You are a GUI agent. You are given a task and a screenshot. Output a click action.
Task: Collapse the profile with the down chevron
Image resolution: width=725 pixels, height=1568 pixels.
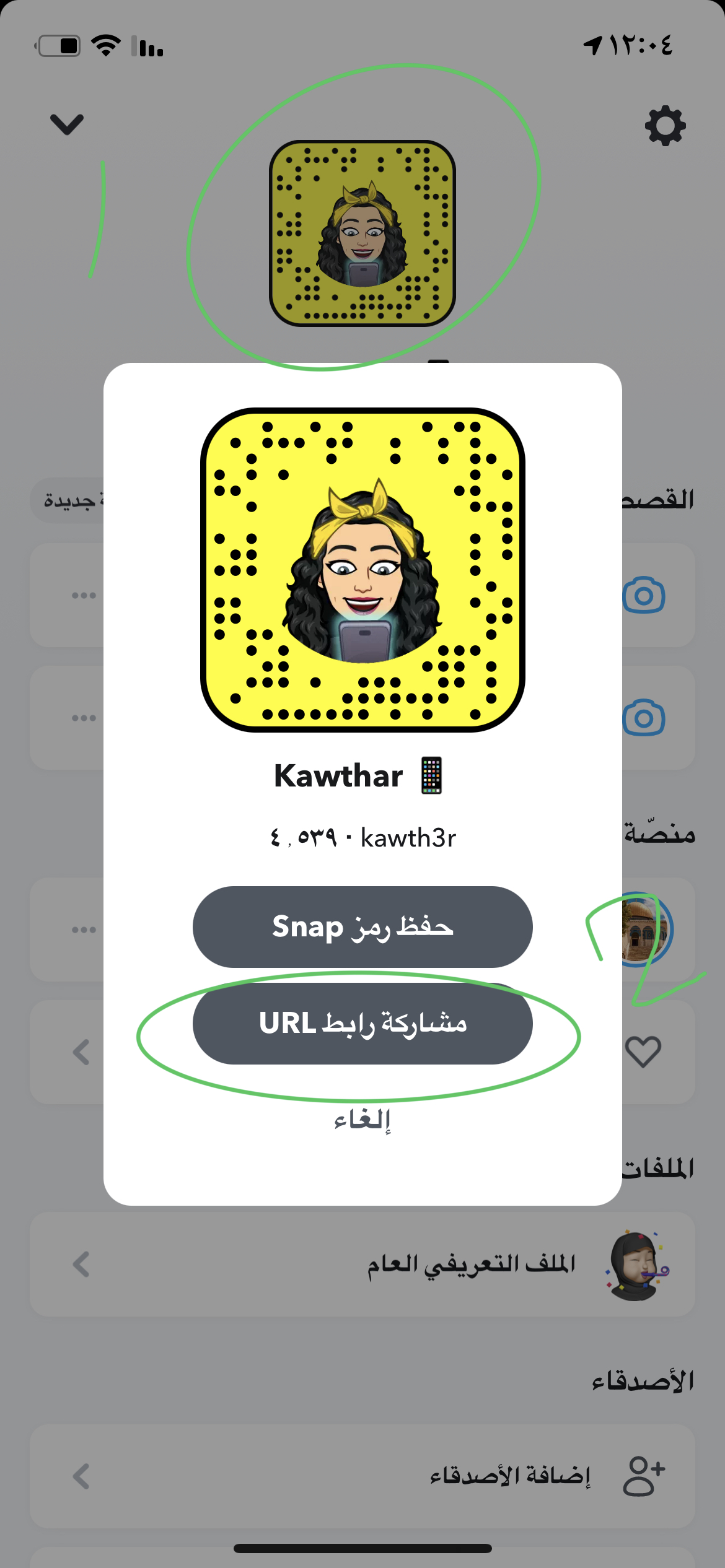(67, 124)
